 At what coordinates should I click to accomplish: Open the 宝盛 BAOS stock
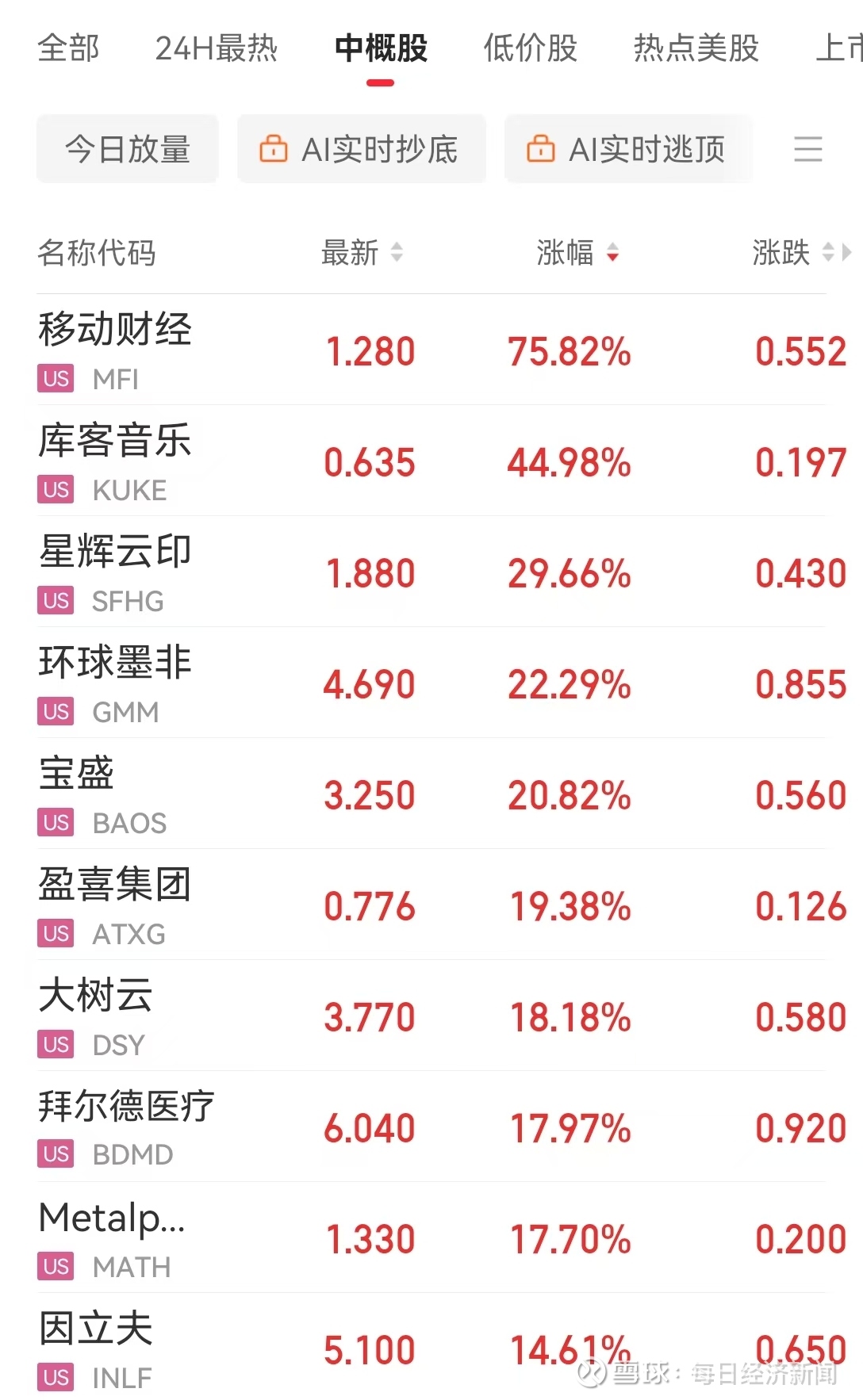431,794
